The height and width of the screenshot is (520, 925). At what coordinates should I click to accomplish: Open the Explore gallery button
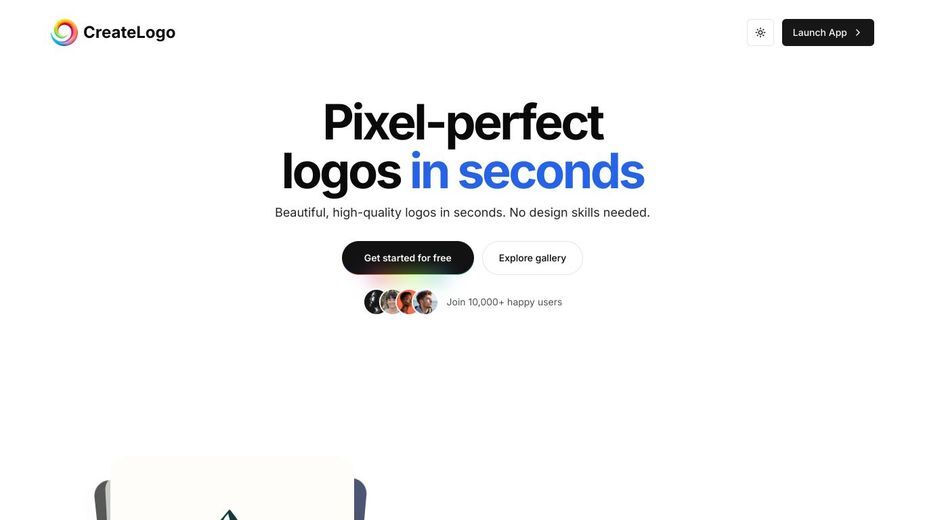click(x=532, y=258)
